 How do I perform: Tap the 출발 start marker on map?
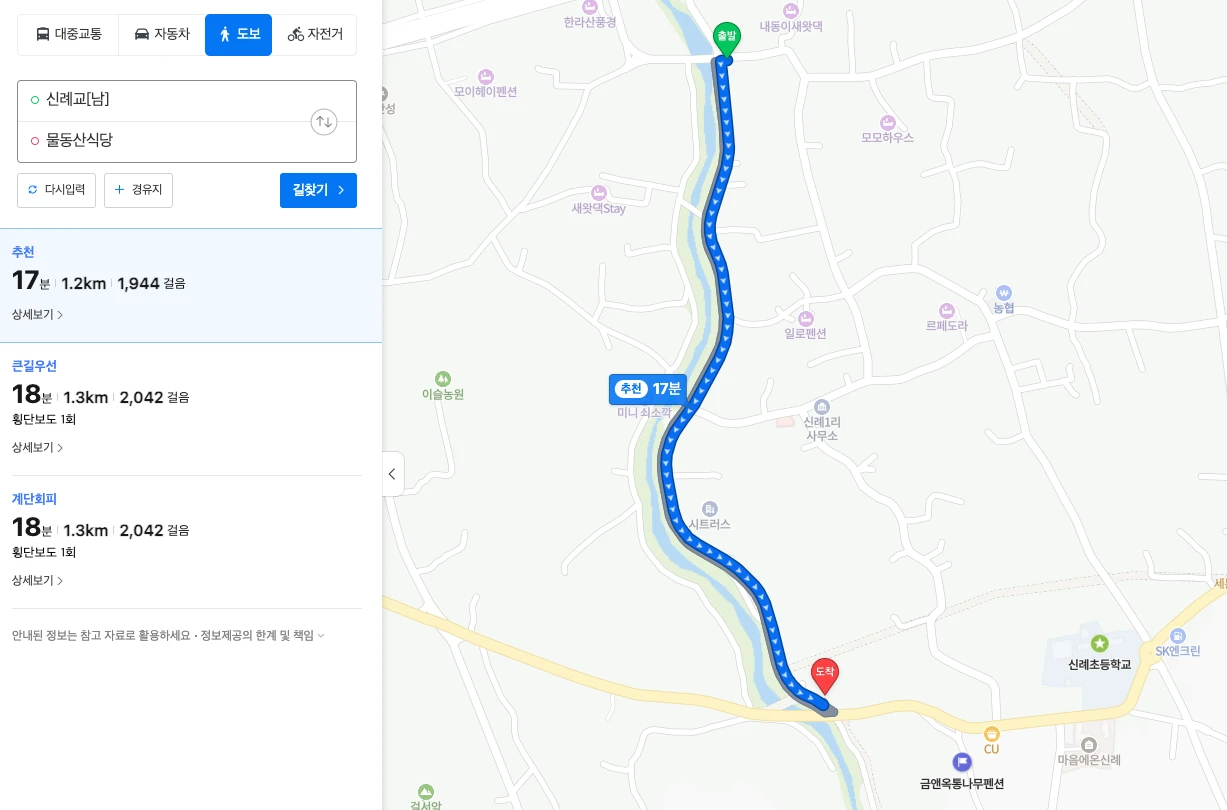727,38
